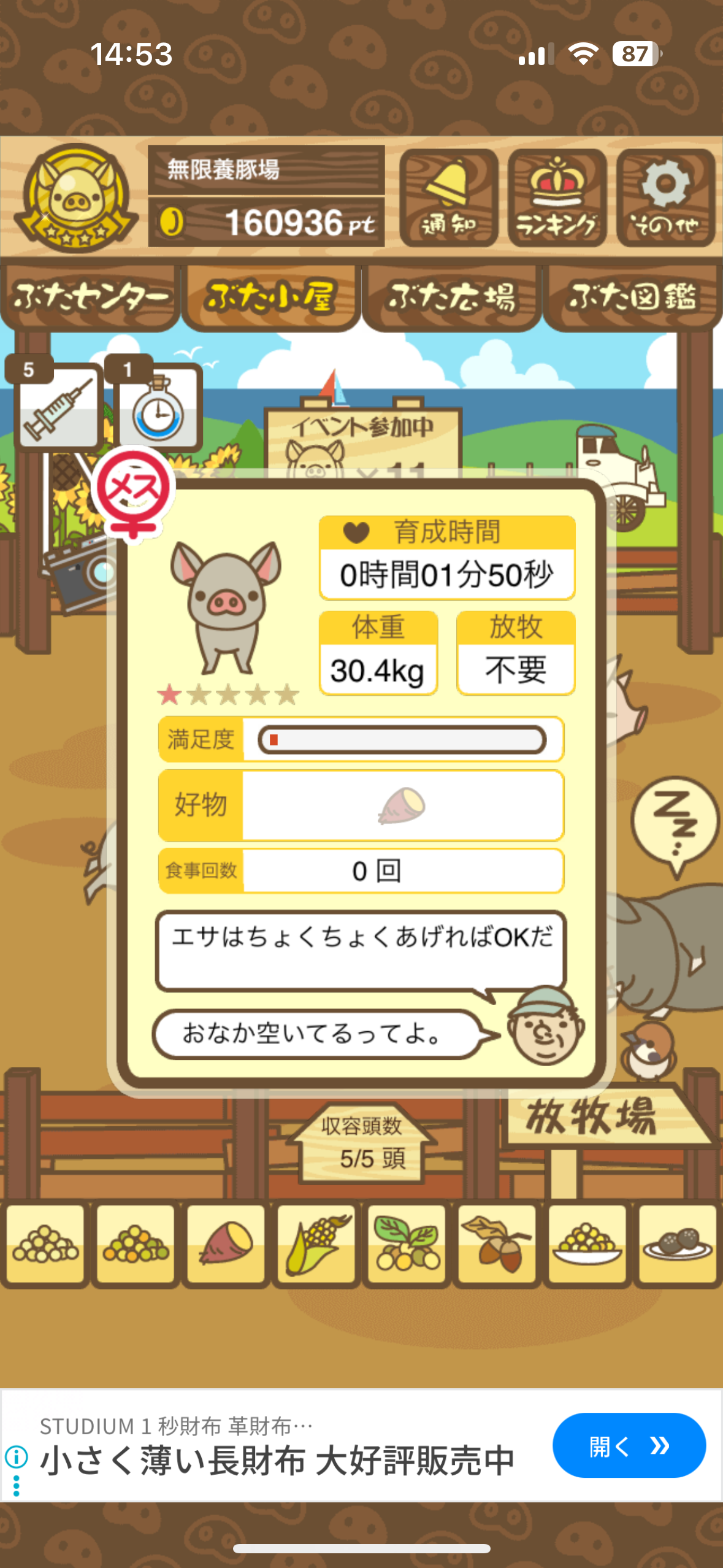Open the gold pig rank badge
The width and height of the screenshot is (723, 1568).
click(75, 198)
